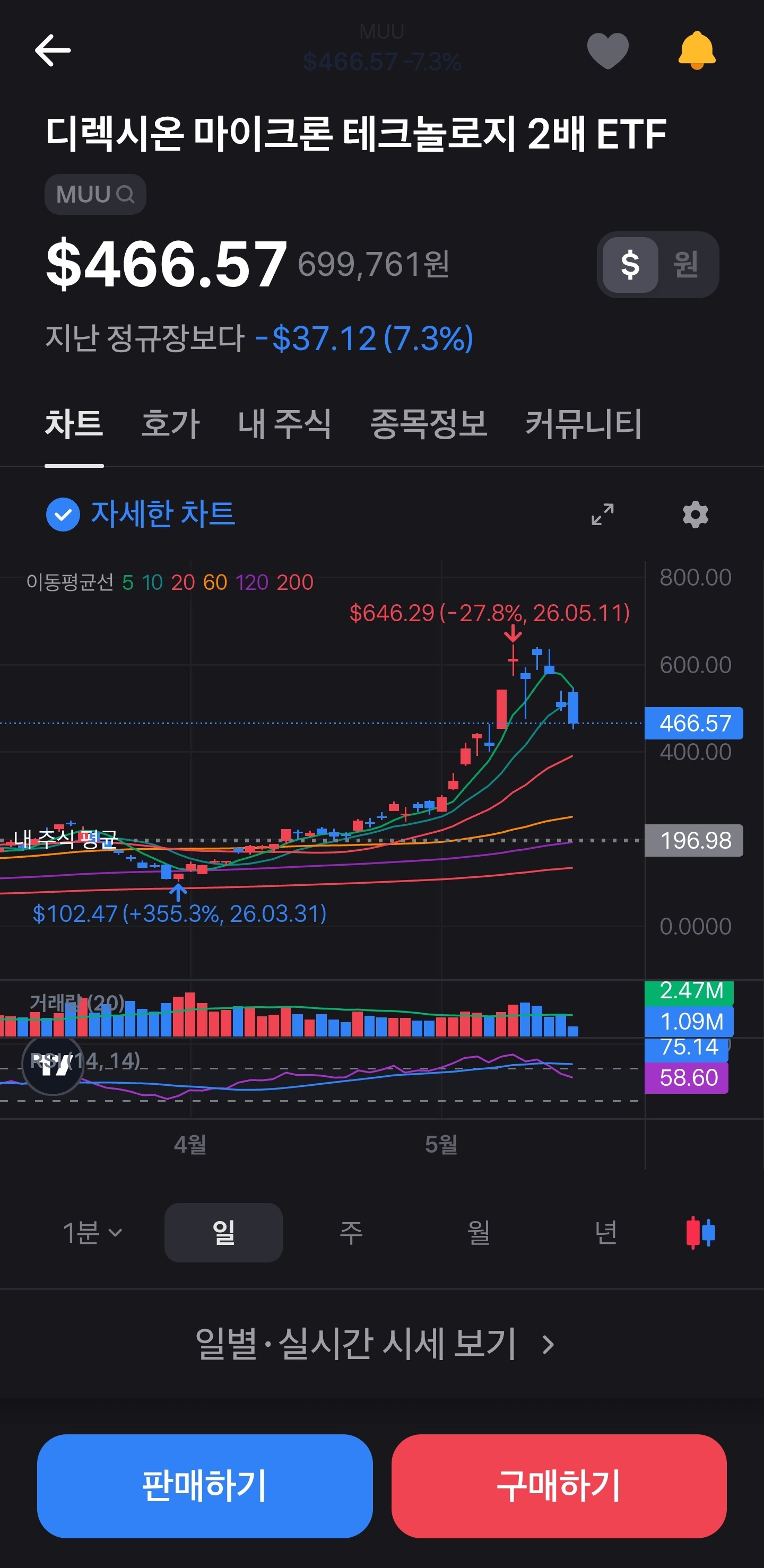Open the price alert bell
The image size is (764, 1568).
coord(697,50)
